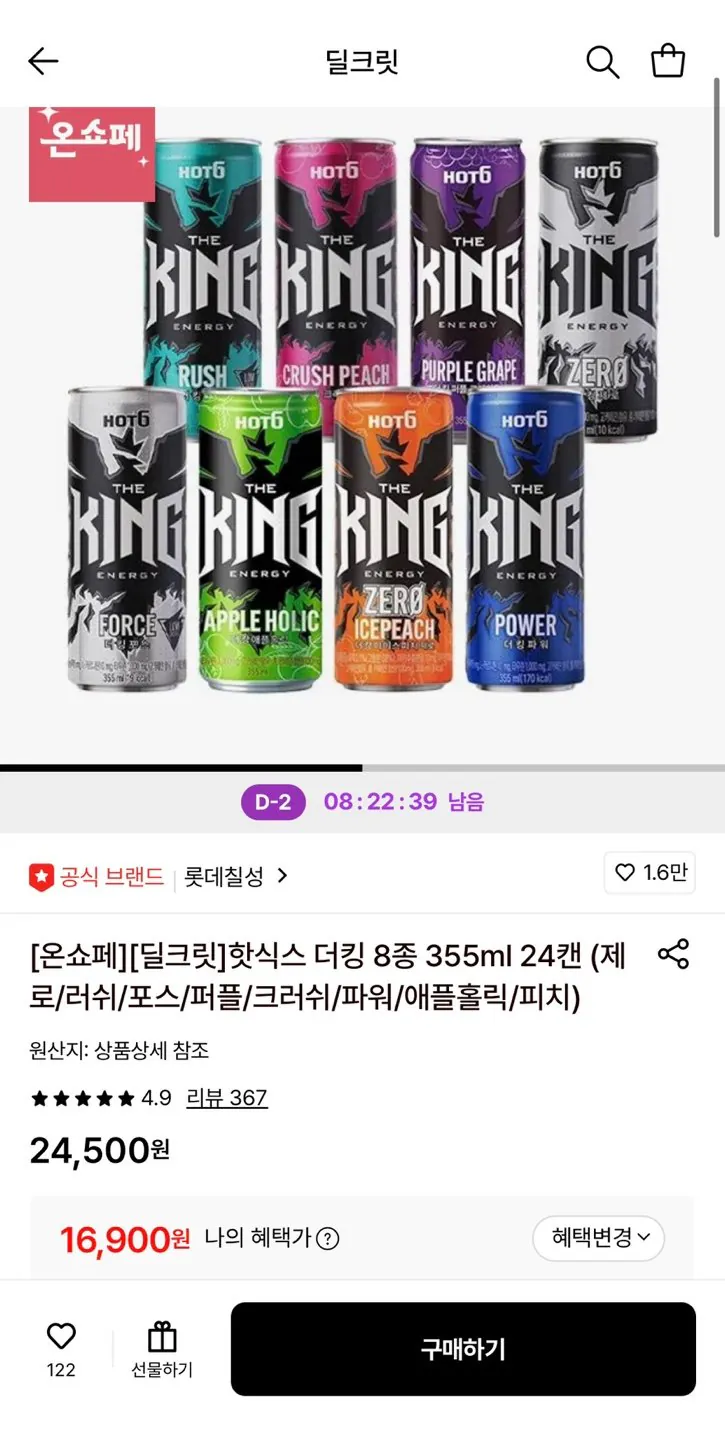Open the 혜택변경 dropdown
The height and width of the screenshot is (1440, 725).
click(x=598, y=1238)
